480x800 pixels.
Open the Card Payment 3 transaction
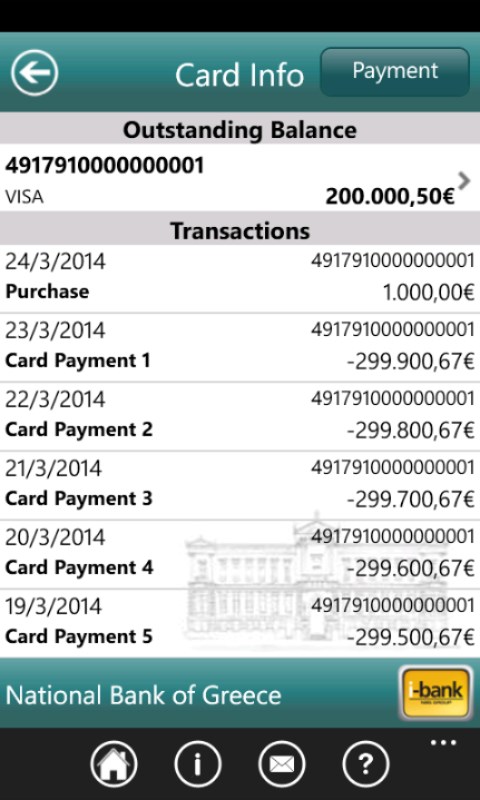240,485
